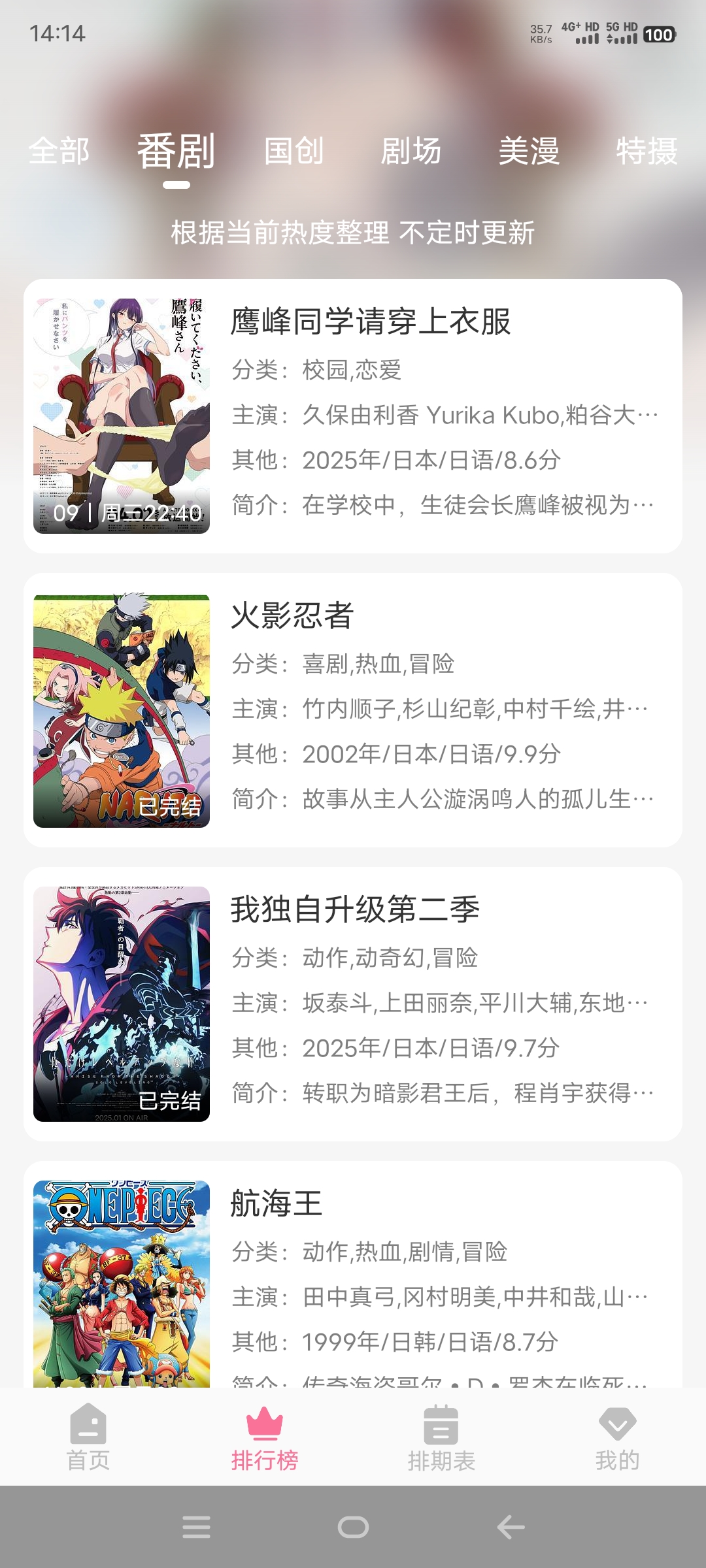This screenshot has width=706, height=1568.
Task: Open the 航海王 anime entry
Action: 276,1205
